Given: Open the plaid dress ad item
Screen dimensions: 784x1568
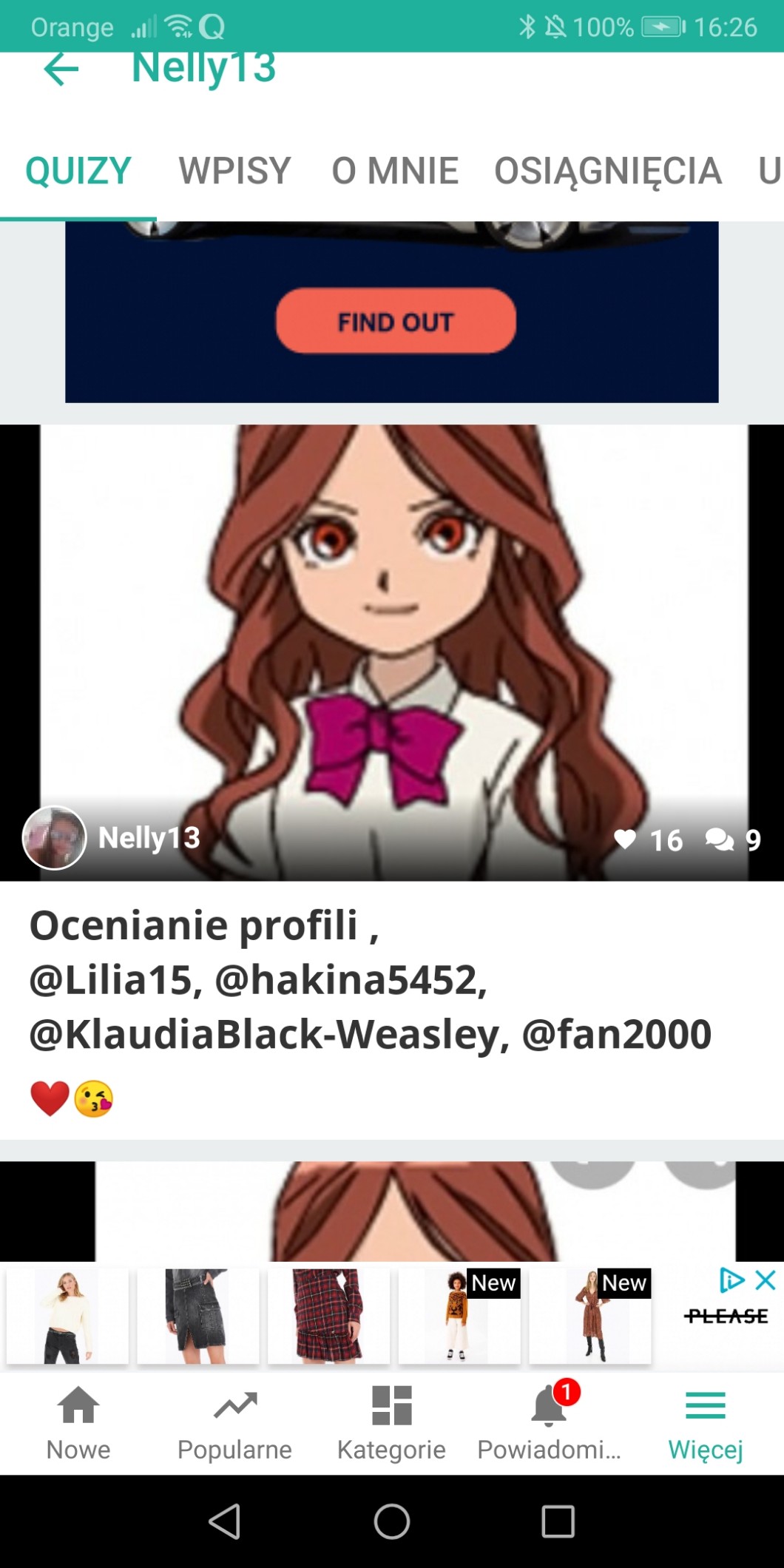Looking at the screenshot, I should coord(328,1317).
